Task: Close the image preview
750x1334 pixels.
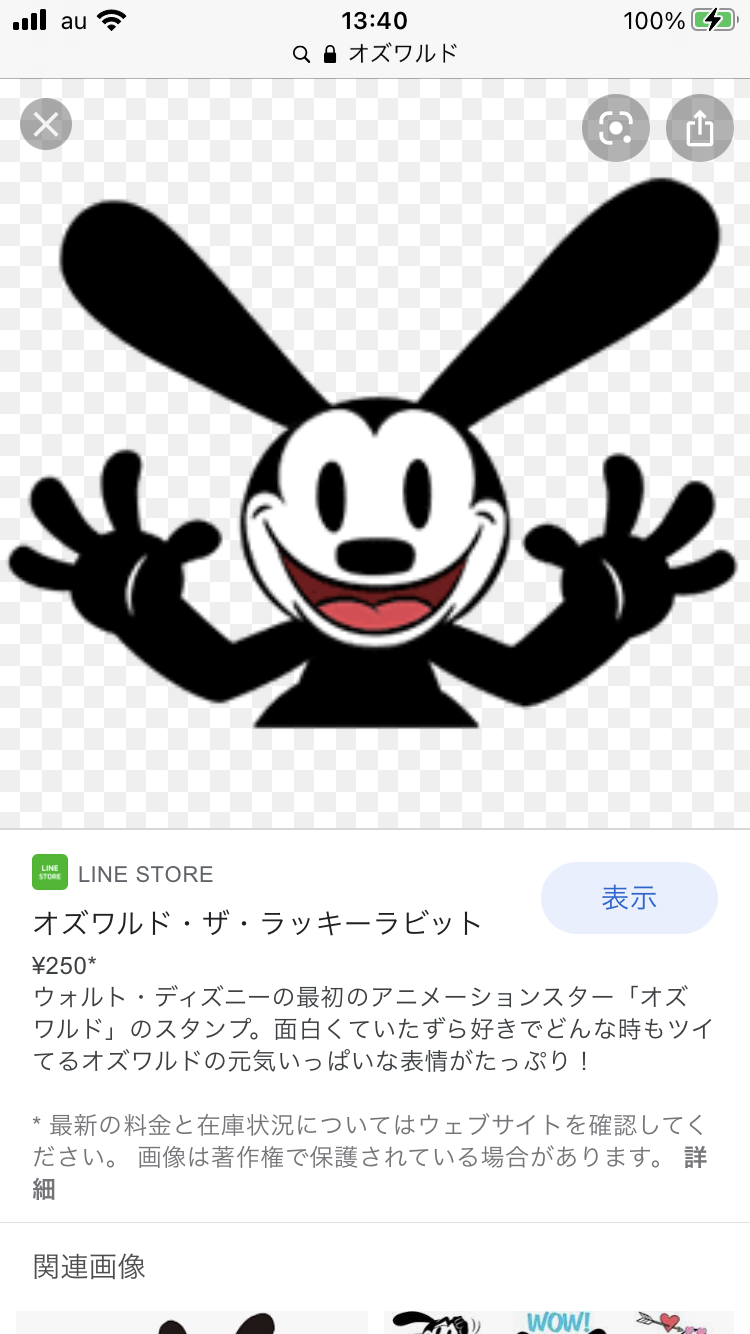Action: click(x=46, y=125)
